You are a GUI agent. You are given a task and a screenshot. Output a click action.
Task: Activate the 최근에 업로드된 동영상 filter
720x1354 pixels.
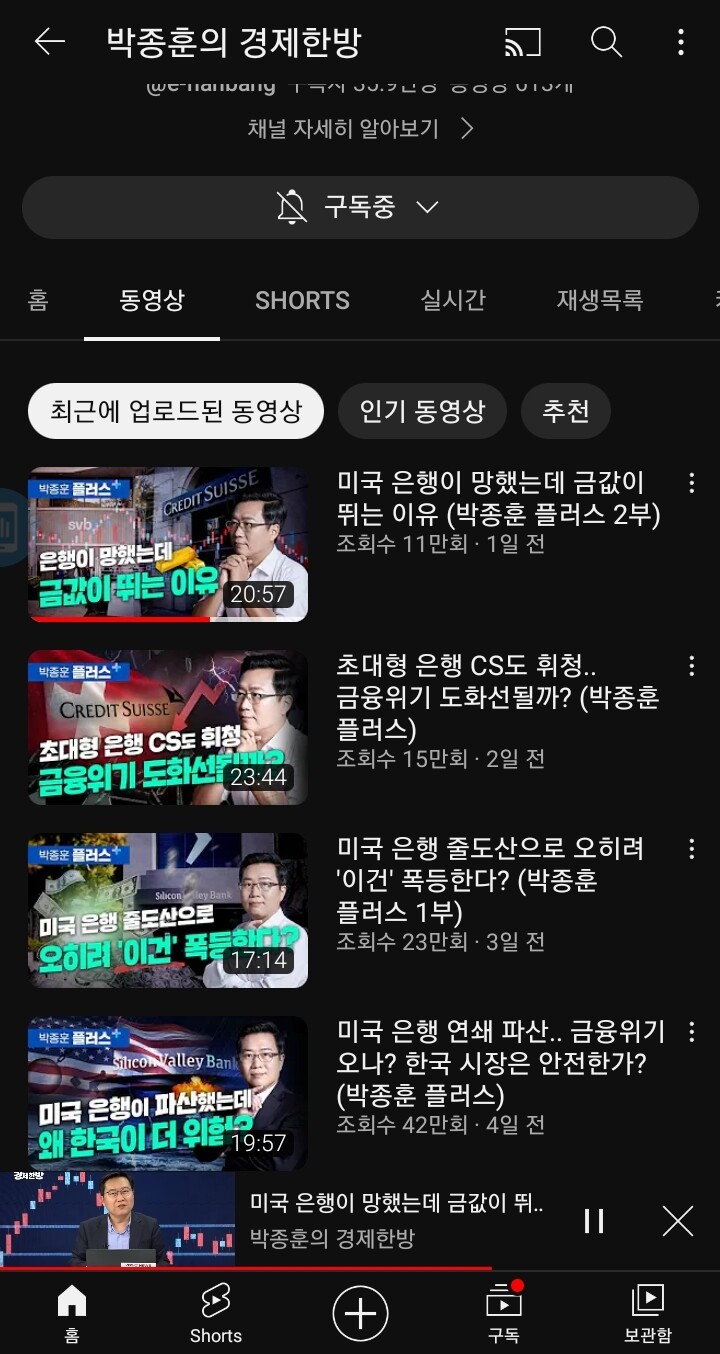pyautogui.click(x=175, y=410)
